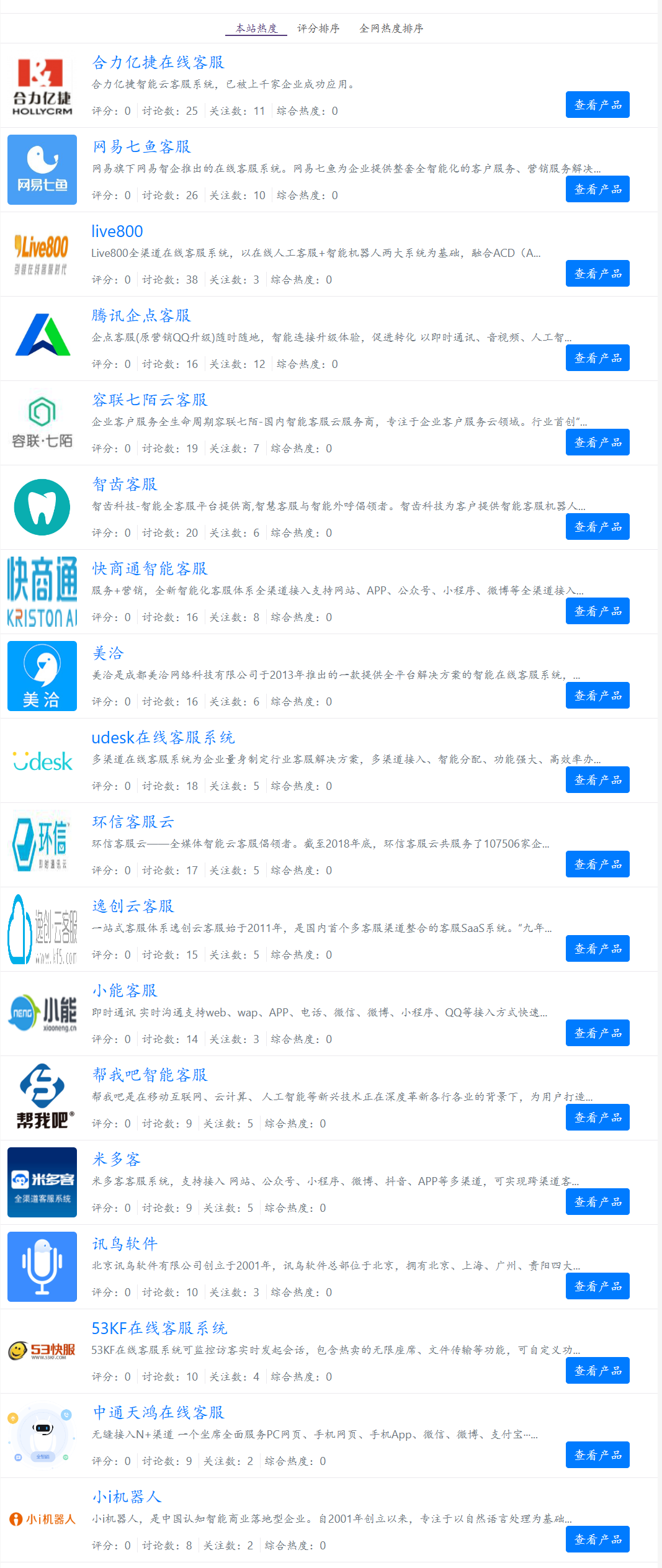662x1568 pixels.
Task: Open the 美洽 title link
Action: coord(108,653)
